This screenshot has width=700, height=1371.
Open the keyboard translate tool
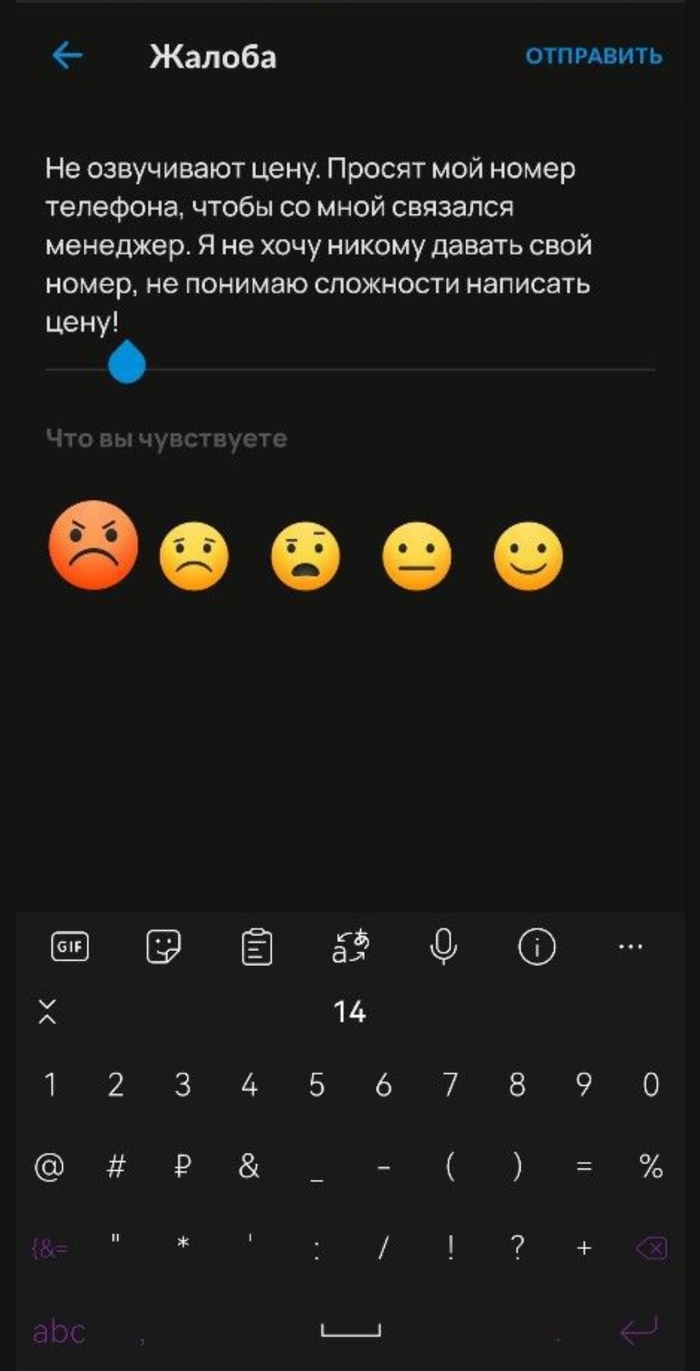tap(350, 946)
